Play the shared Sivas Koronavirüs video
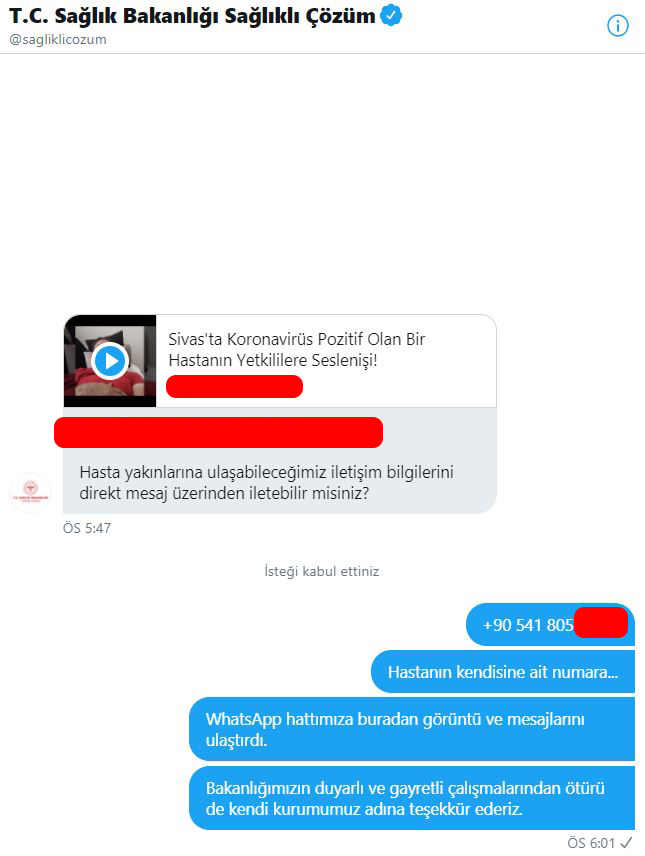 coord(110,360)
